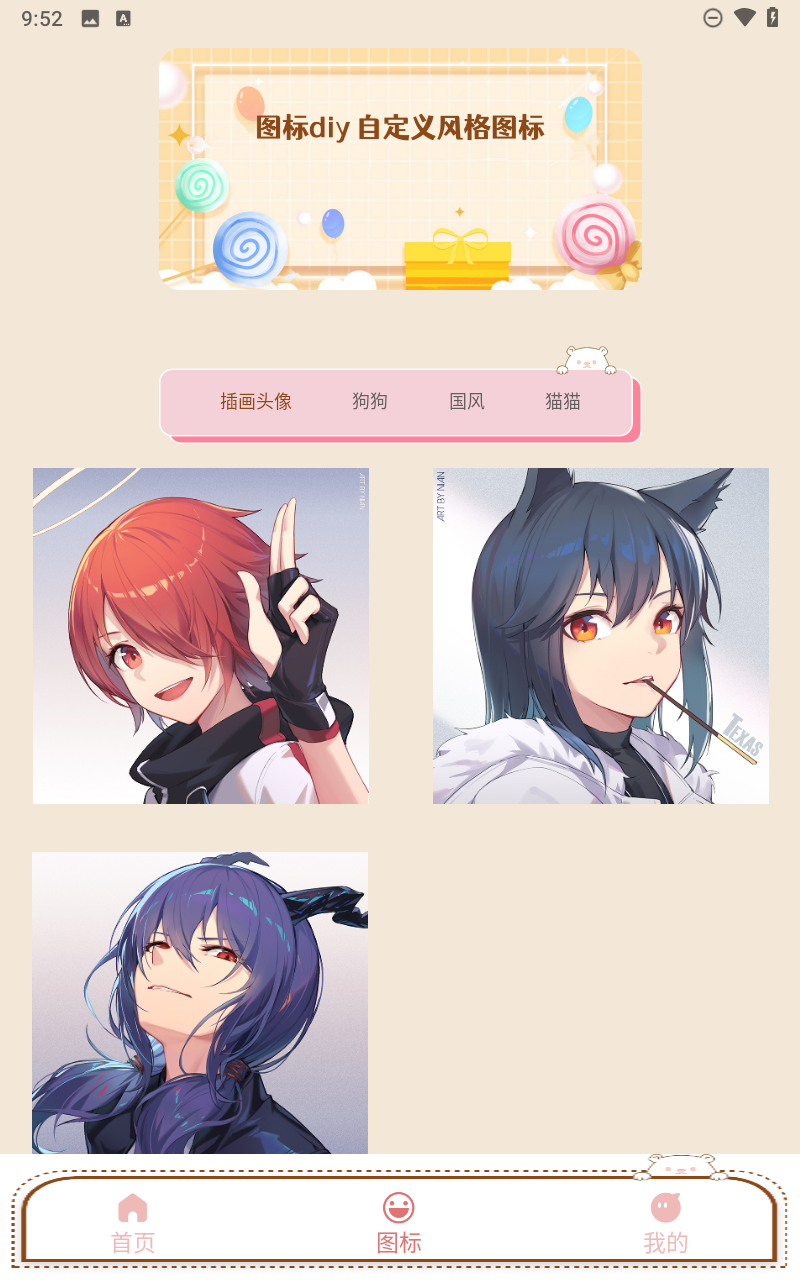Go to the 首页 tab
Viewport: 800px width, 1280px height.
(133, 1223)
